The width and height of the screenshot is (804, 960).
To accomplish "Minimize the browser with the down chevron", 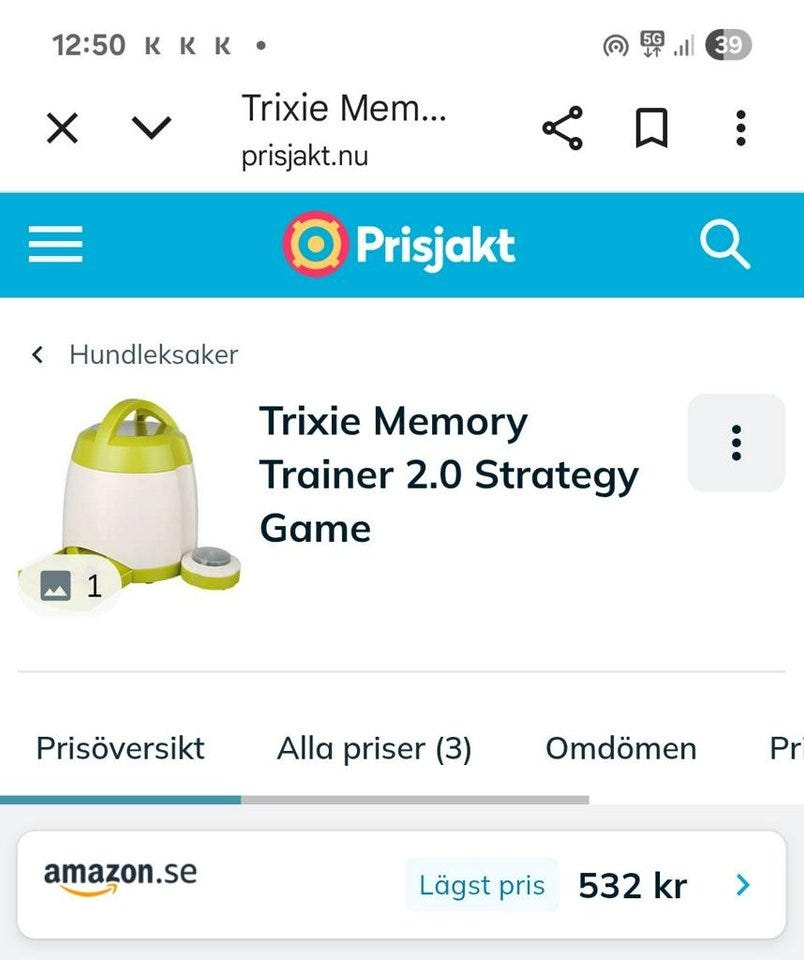I will [x=152, y=128].
